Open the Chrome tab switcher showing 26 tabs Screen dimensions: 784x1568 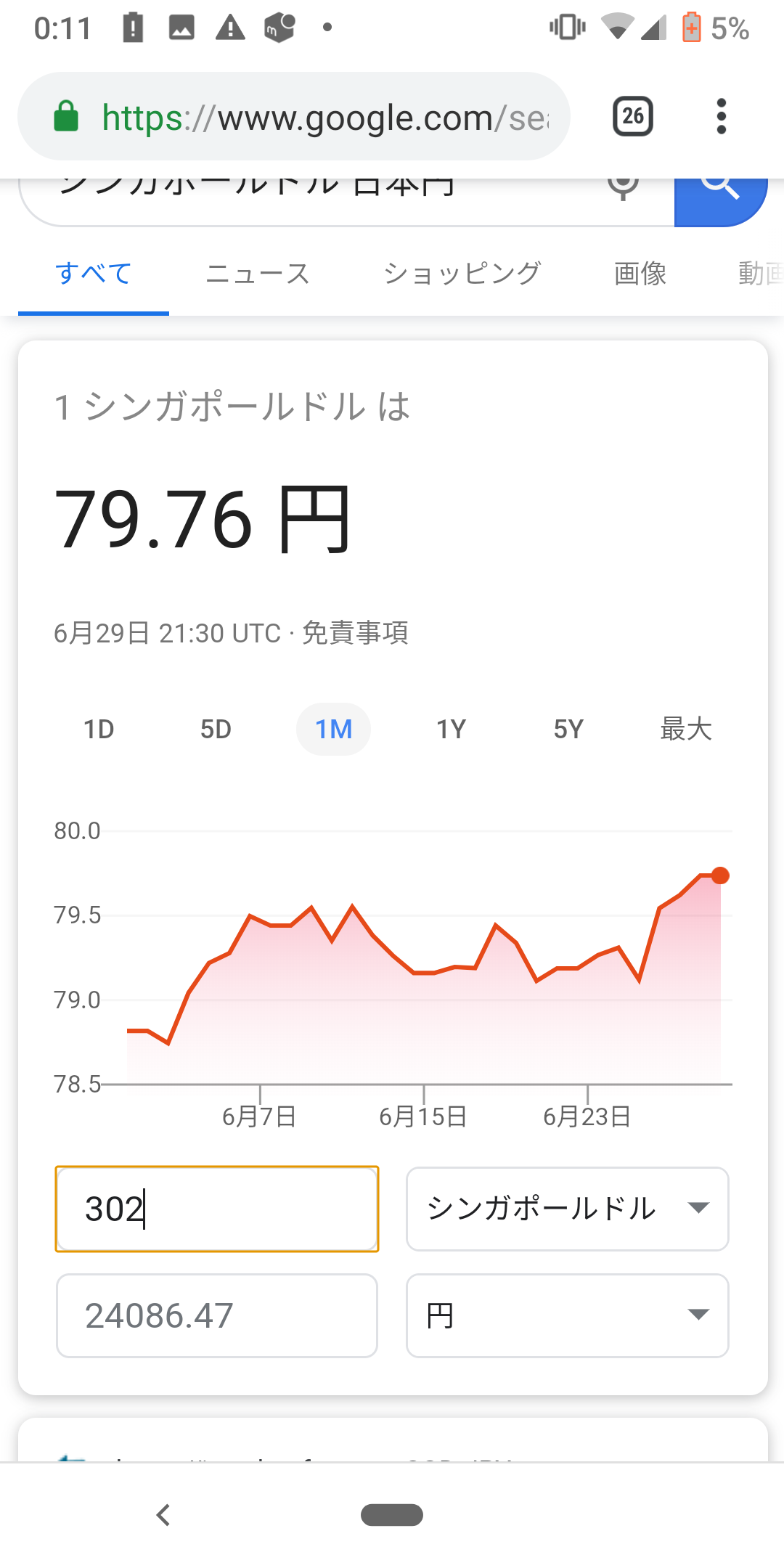point(631,116)
